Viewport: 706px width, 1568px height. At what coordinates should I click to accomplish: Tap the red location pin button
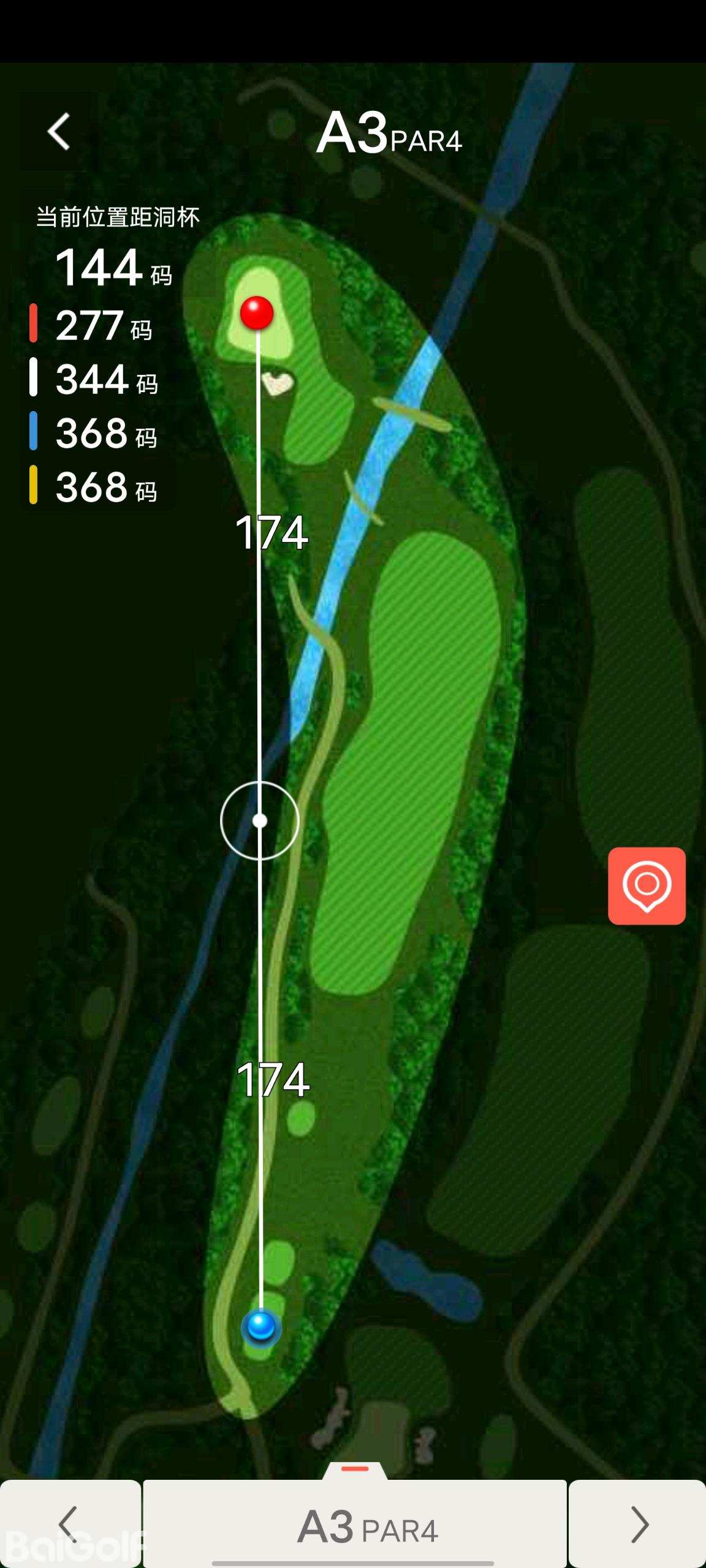(x=647, y=886)
